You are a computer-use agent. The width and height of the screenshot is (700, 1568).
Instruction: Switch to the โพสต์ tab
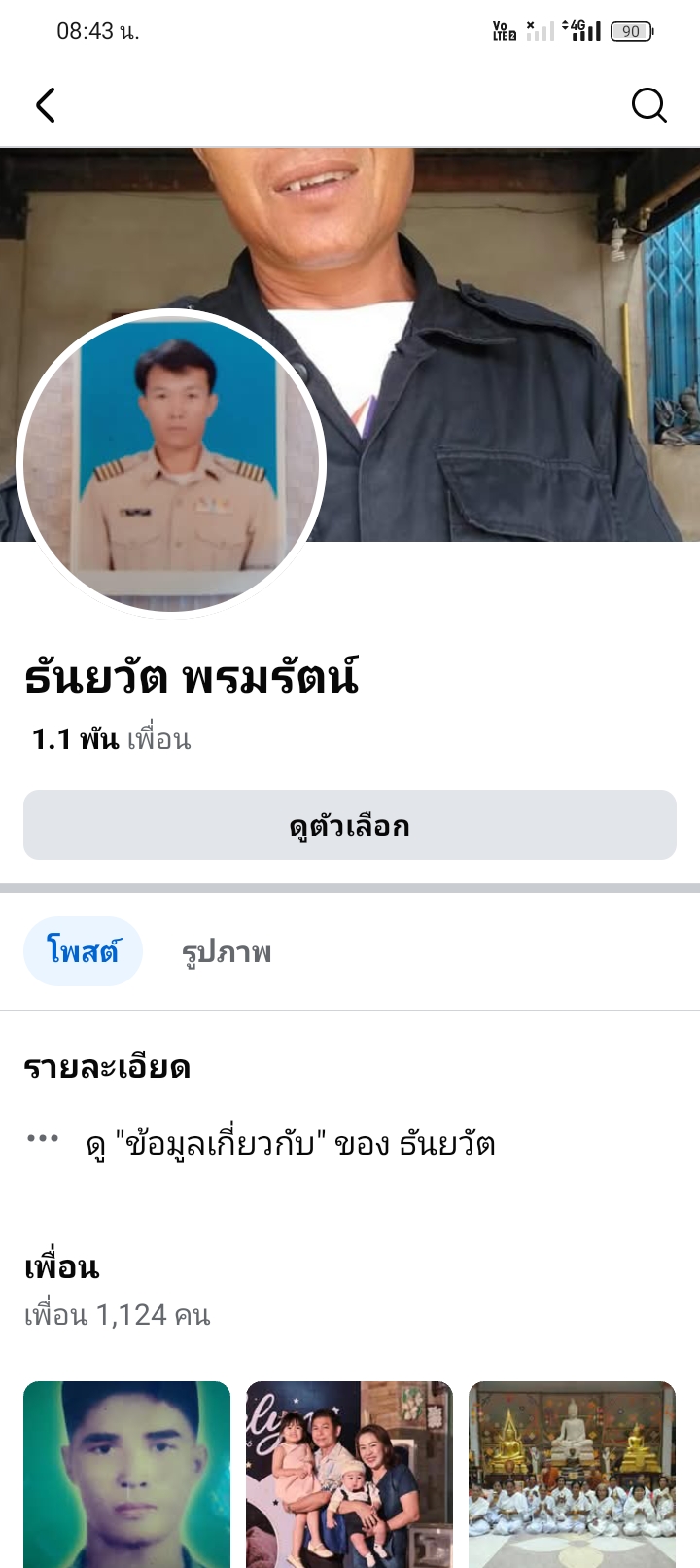83,951
